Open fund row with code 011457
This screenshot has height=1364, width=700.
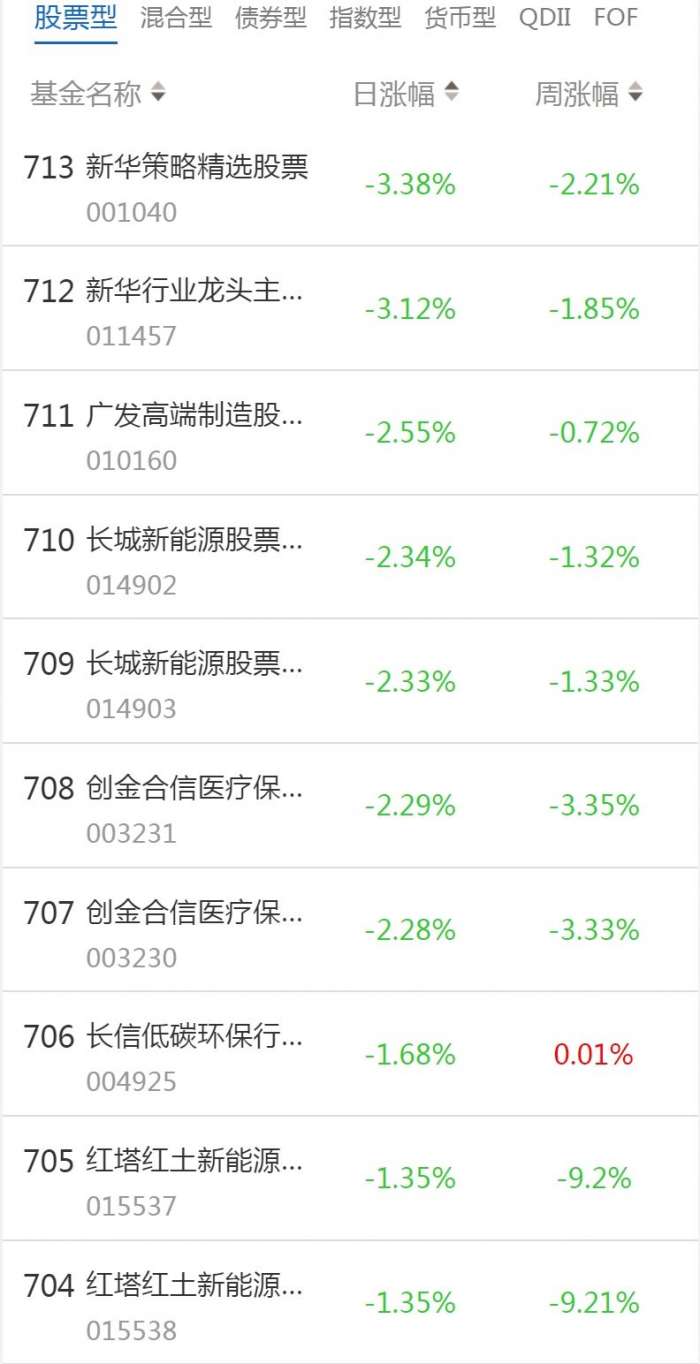[x=196, y=310]
